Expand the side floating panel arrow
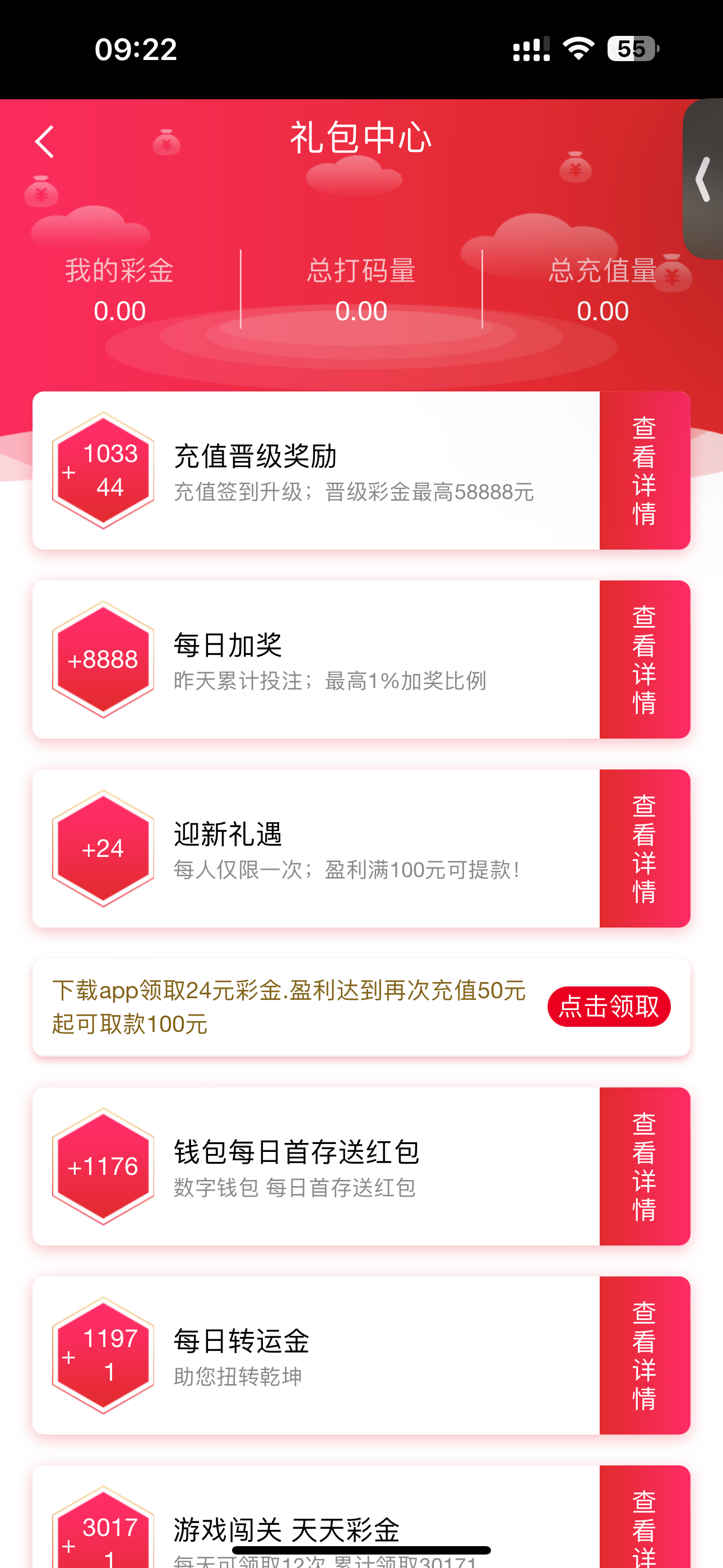 [x=703, y=179]
